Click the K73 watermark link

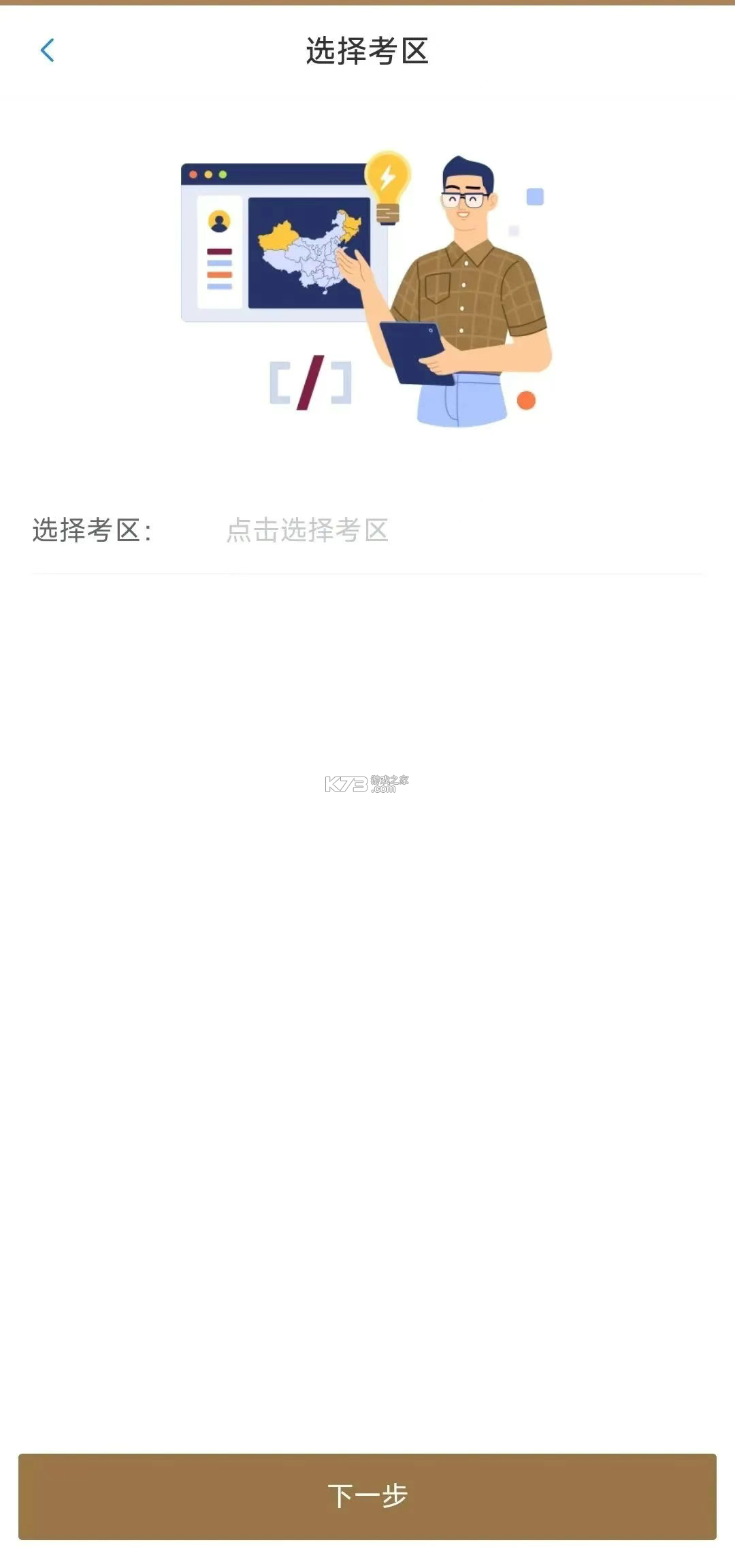pyautogui.click(x=367, y=783)
